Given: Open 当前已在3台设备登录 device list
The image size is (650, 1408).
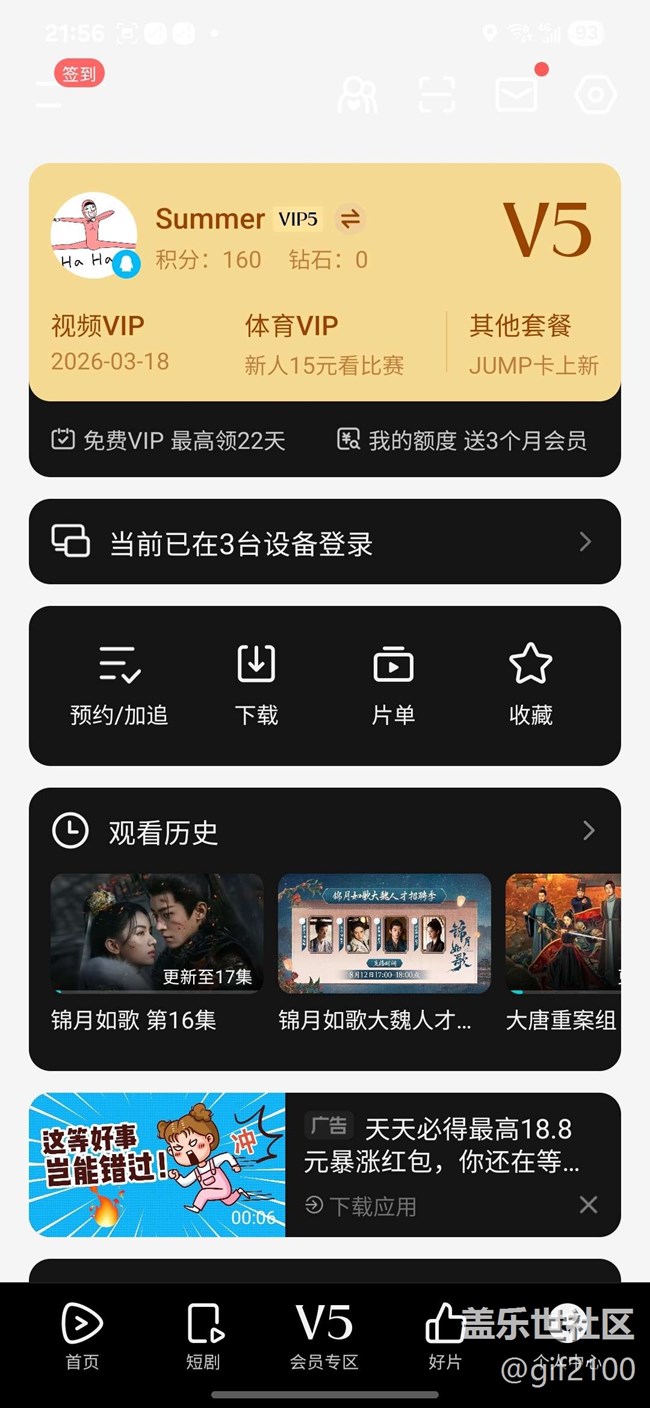Looking at the screenshot, I should [x=324, y=543].
